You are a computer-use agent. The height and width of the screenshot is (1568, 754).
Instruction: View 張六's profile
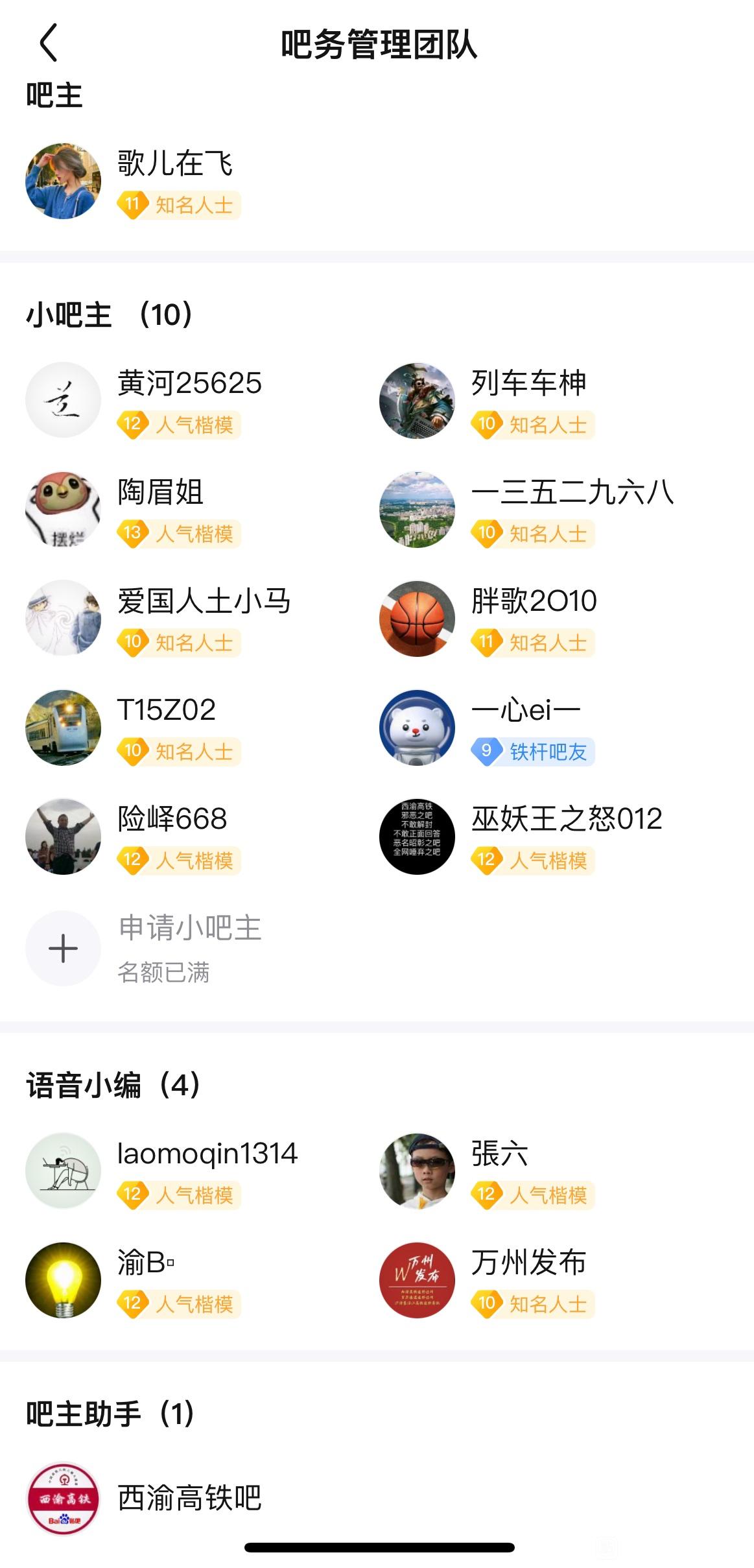417,1170
